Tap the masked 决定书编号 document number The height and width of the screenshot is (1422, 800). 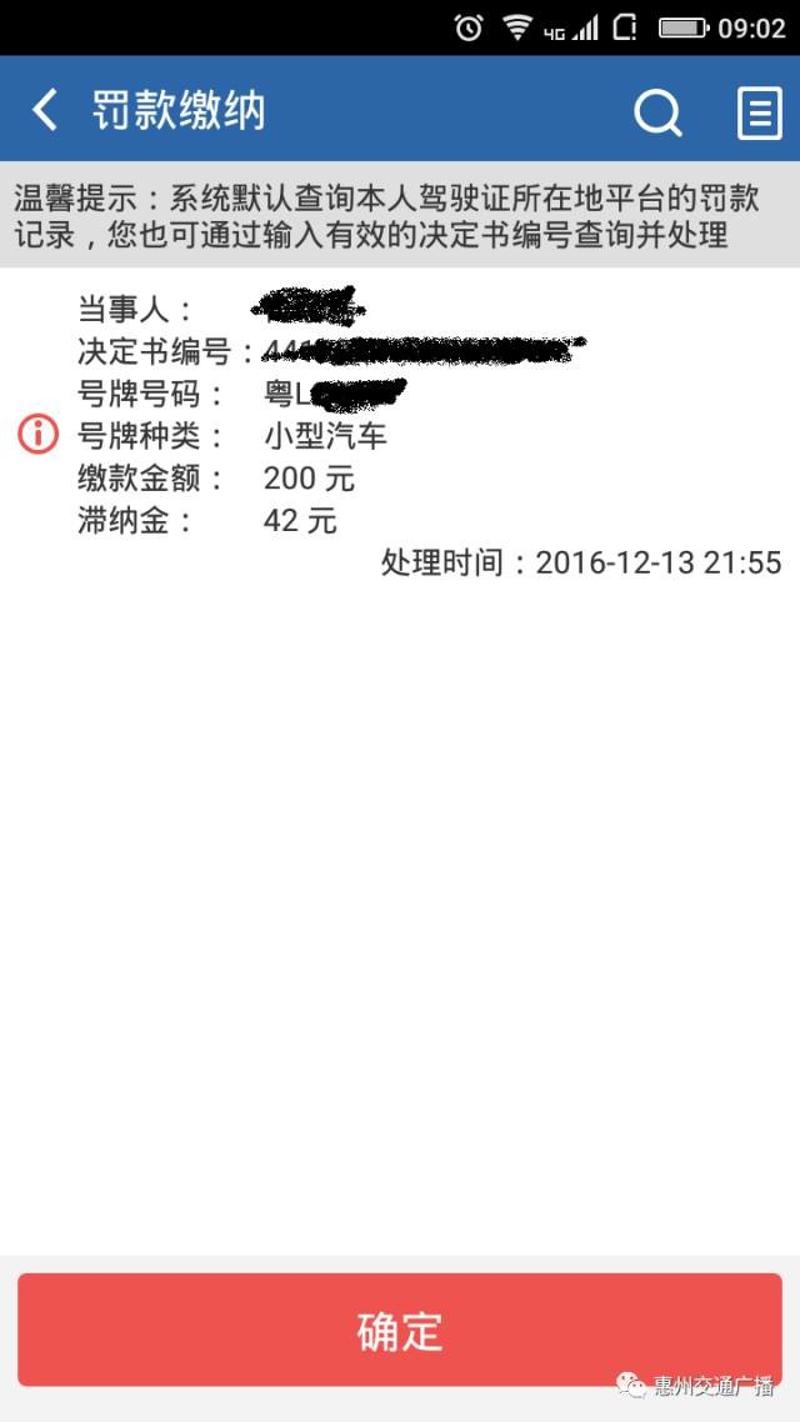[420, 350]
